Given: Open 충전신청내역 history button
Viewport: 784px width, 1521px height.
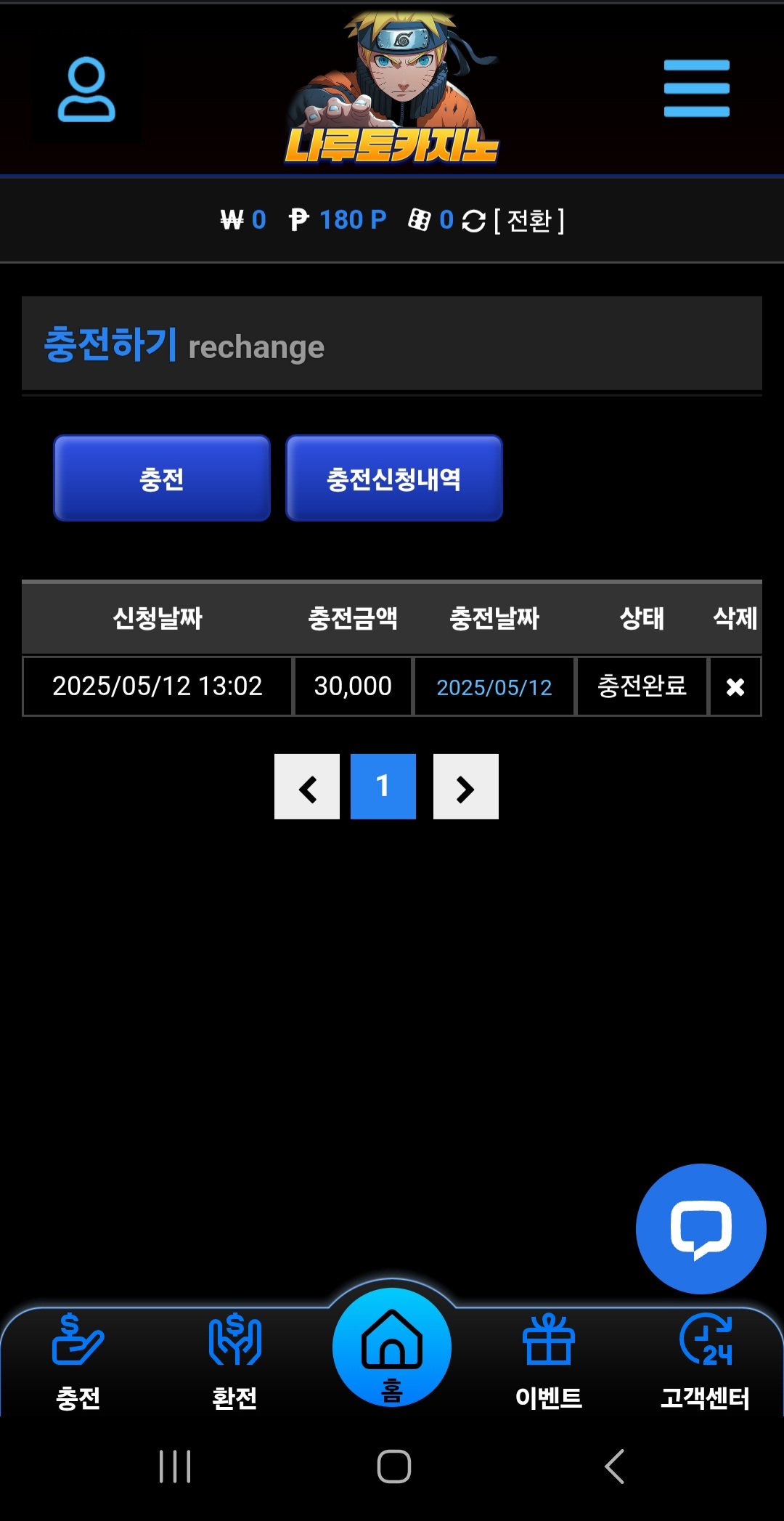Looking at the screenshot, I should (393, 478).
